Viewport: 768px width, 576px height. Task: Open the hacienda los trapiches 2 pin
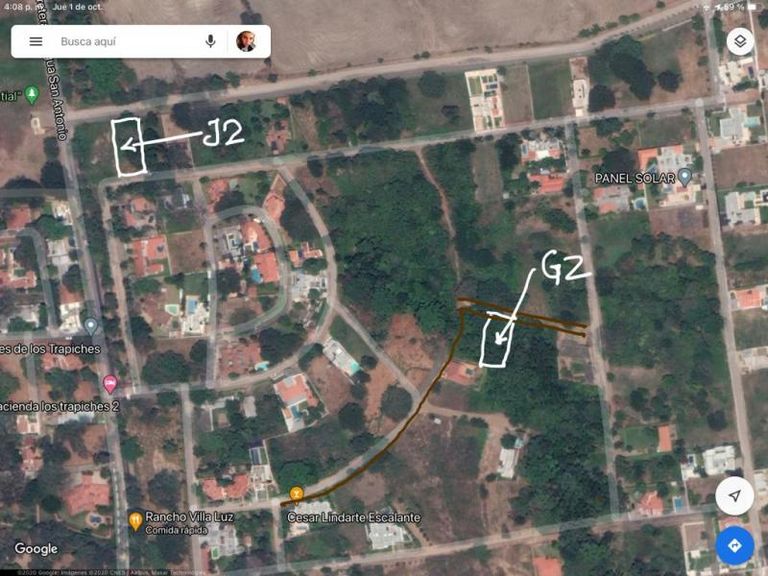click(x=110, y=383)
